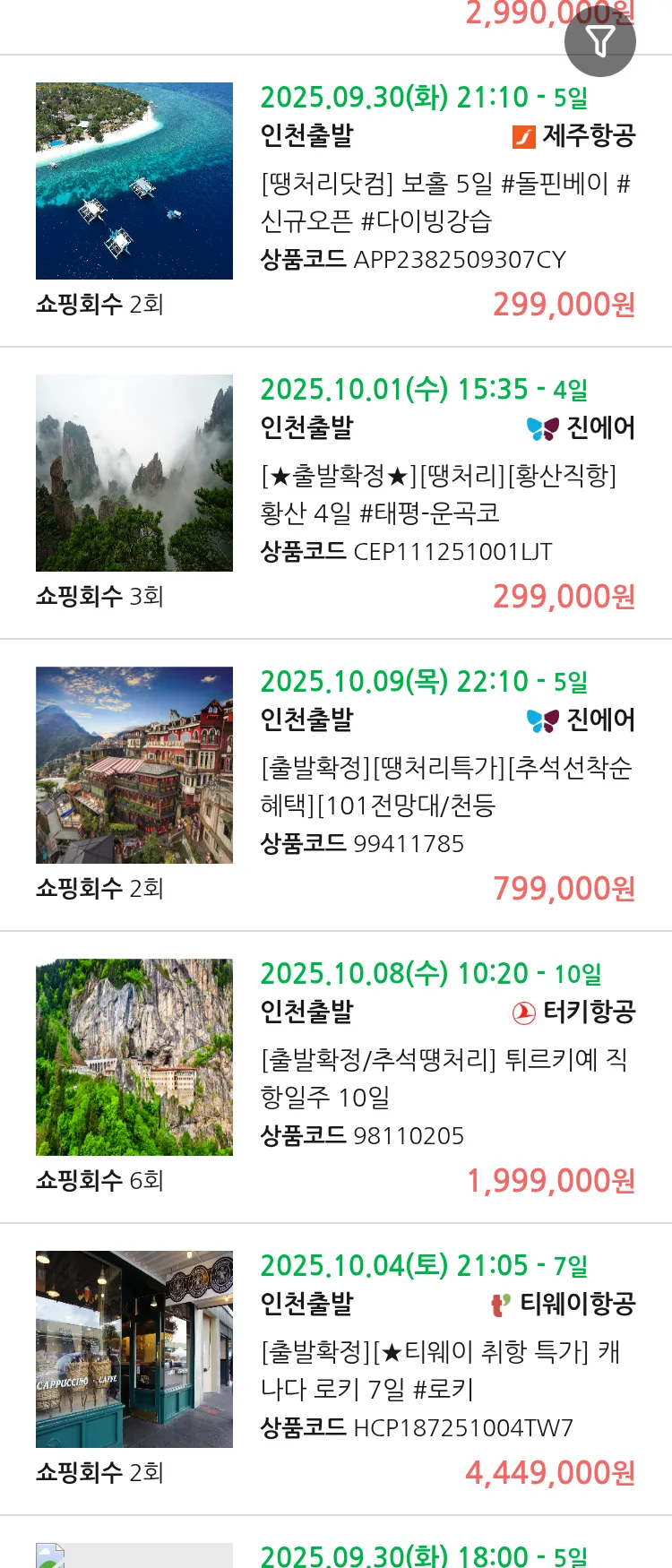
Task: Open the floating filter button
Action: (x=599, y=41)
